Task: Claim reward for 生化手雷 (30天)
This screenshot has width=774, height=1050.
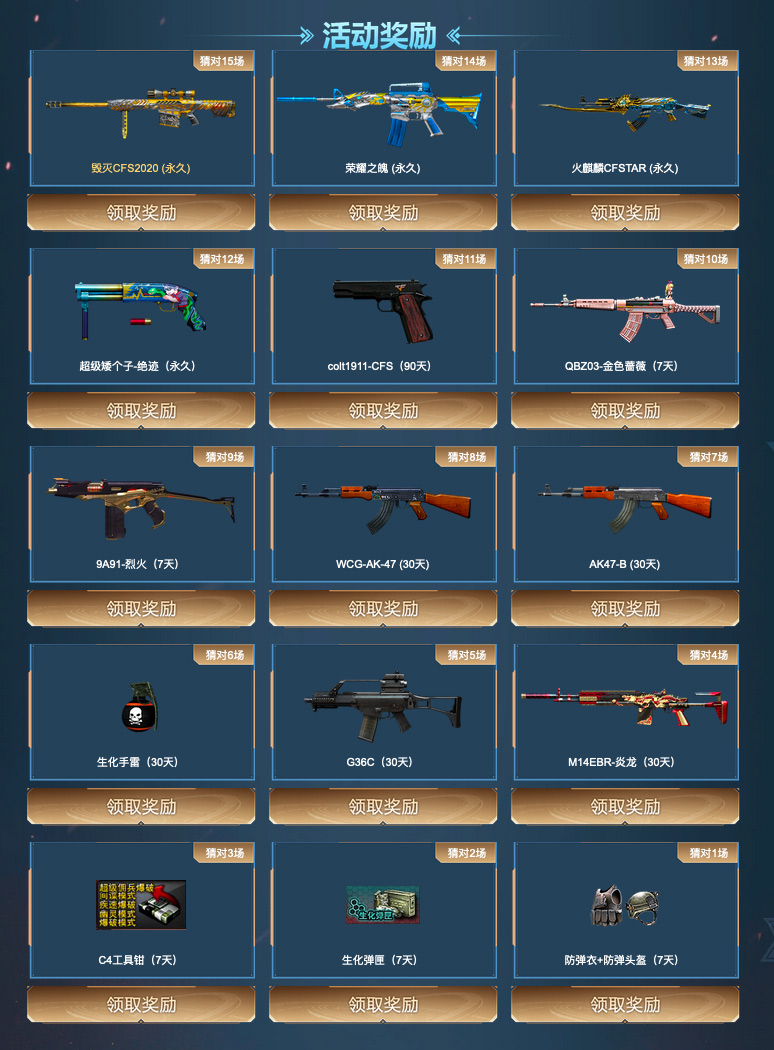Action: pyautogui.click(x=141, y=807)
